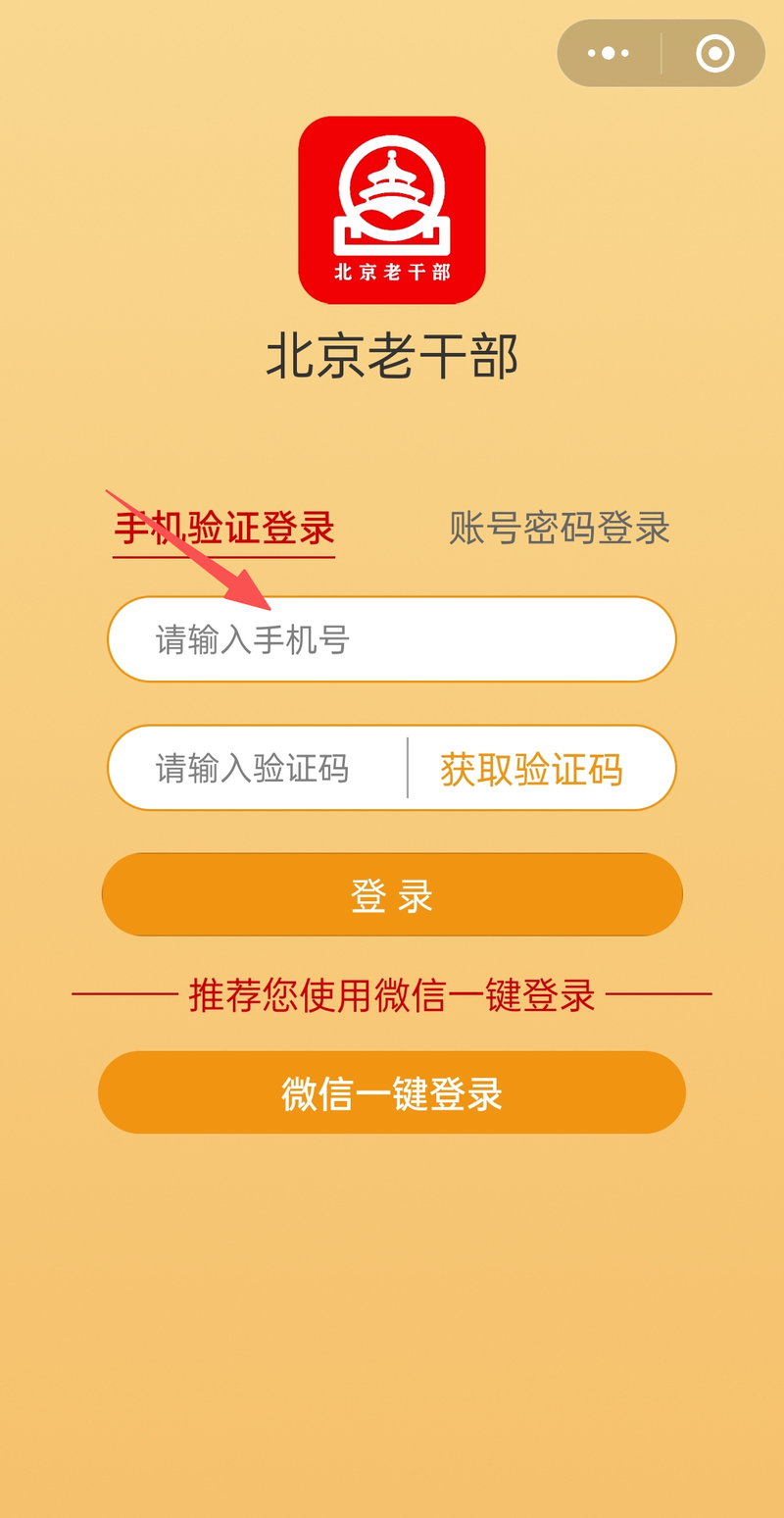Tap the 微信一键登录 button
784x1518 pixels.
[391, 1092]
